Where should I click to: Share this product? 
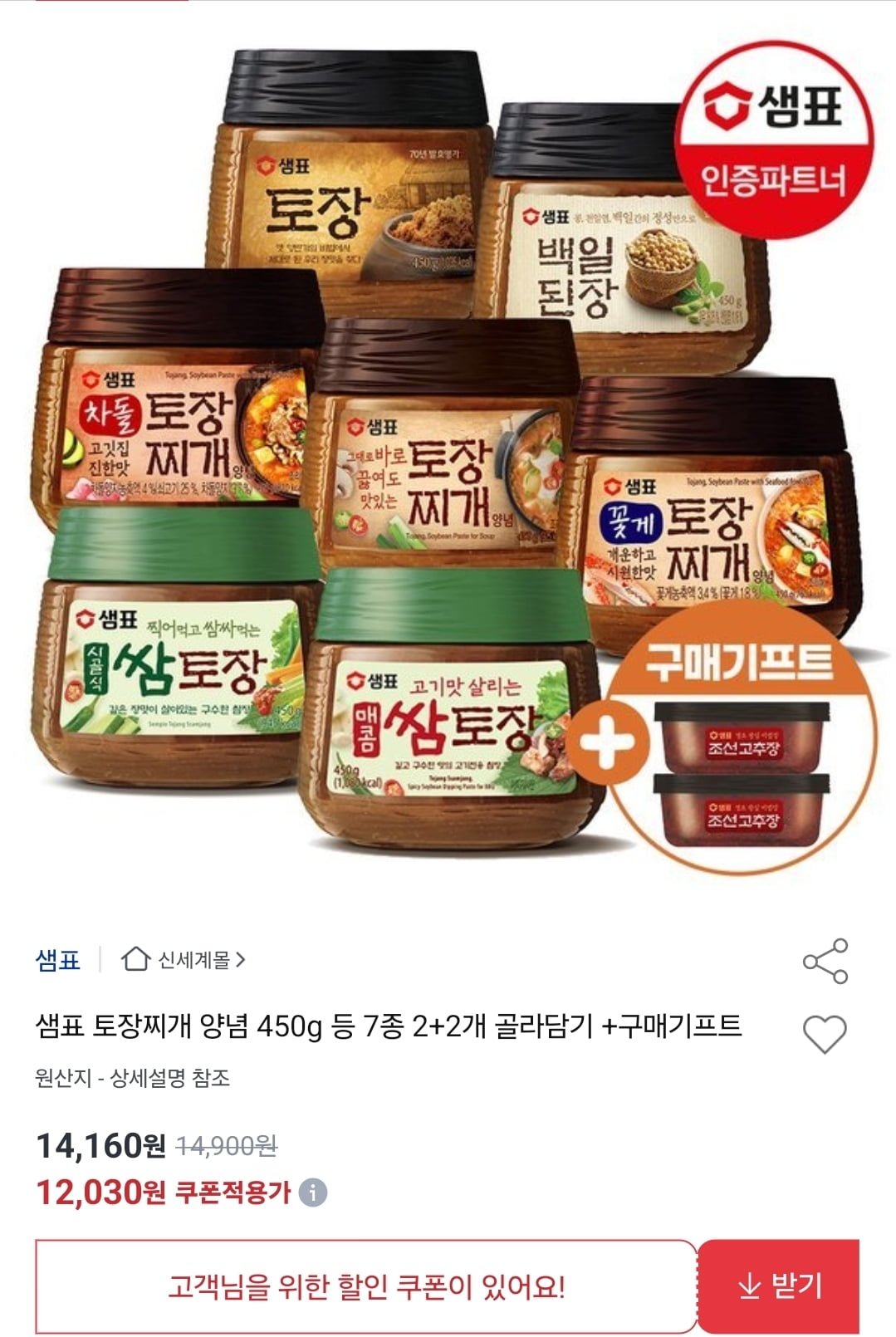(x=825, y=962)
